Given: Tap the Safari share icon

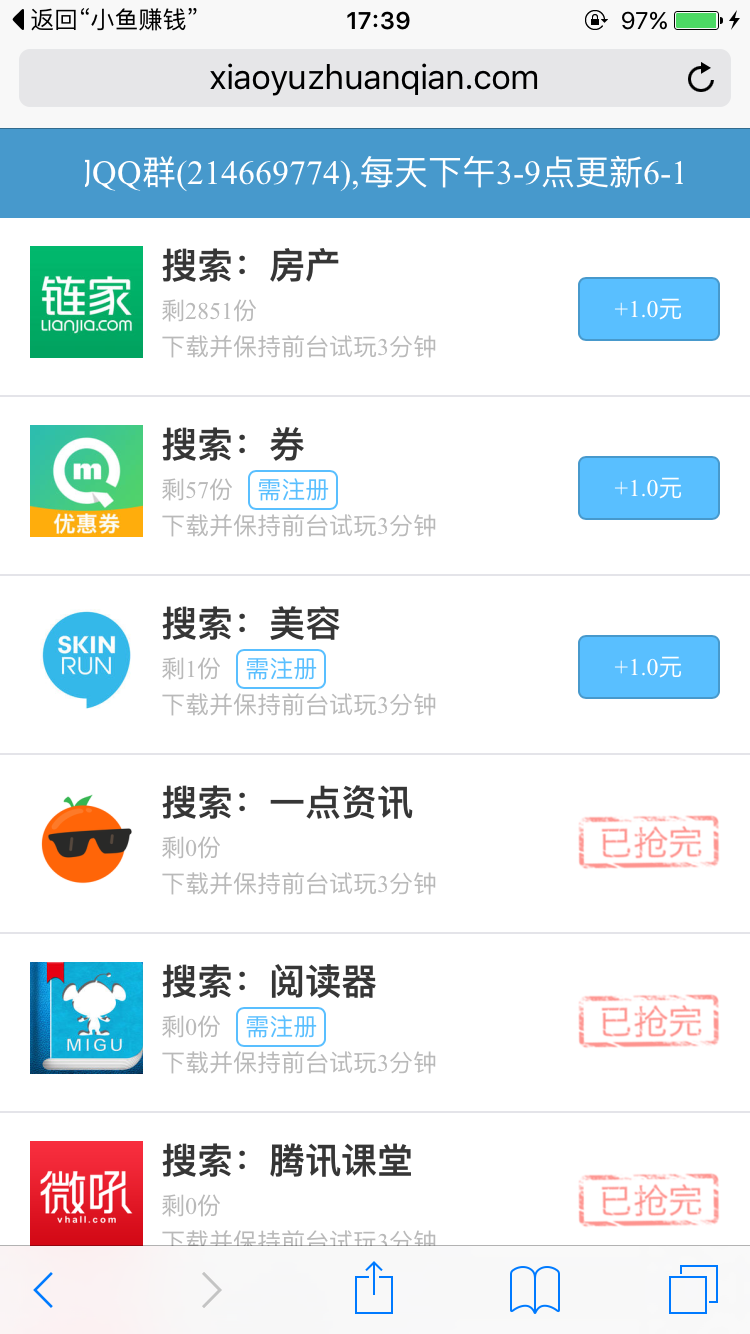Looking at the screenshot, I should 373,1289.
